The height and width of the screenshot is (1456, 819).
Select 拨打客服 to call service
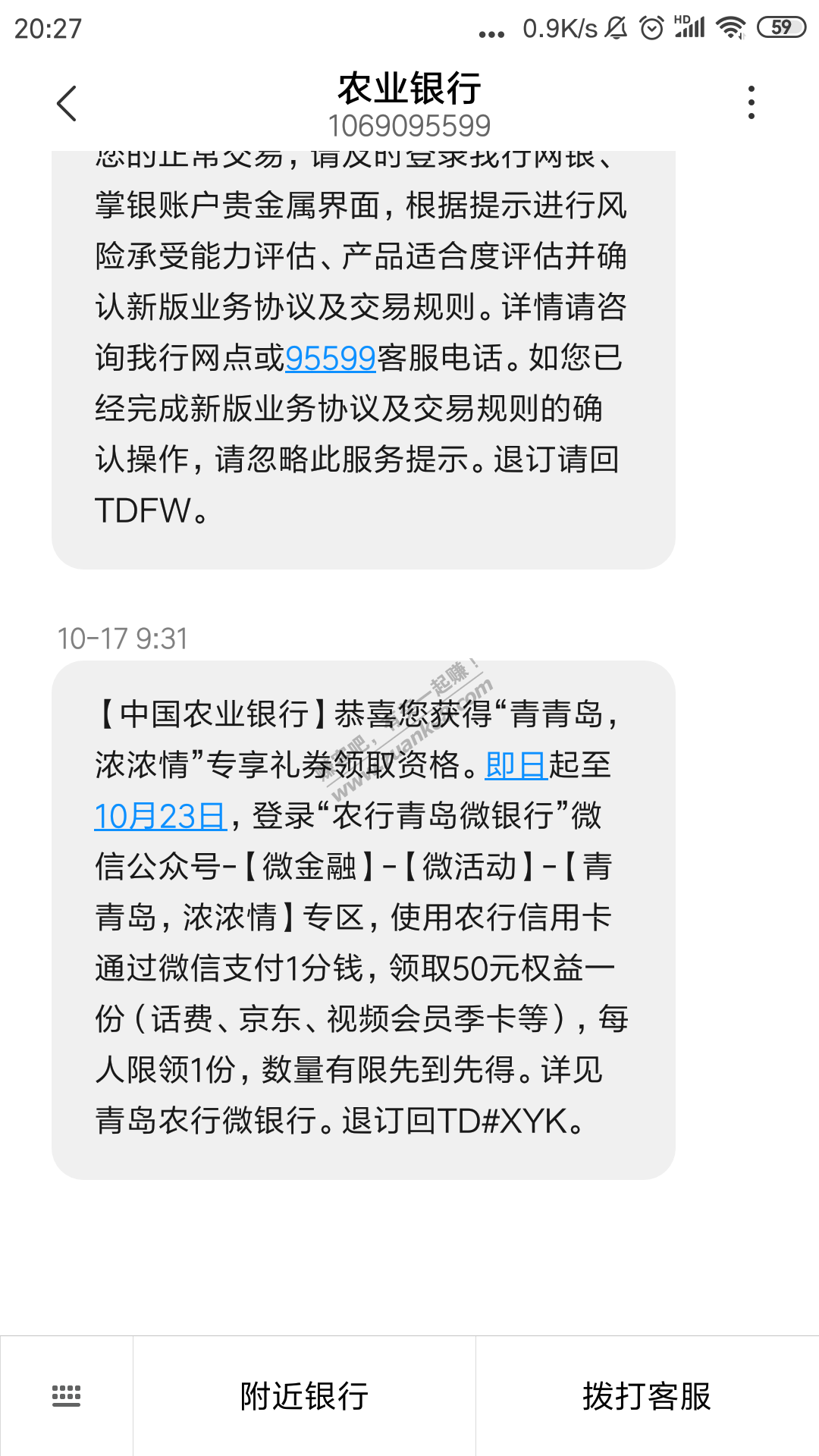point(647,1395)
